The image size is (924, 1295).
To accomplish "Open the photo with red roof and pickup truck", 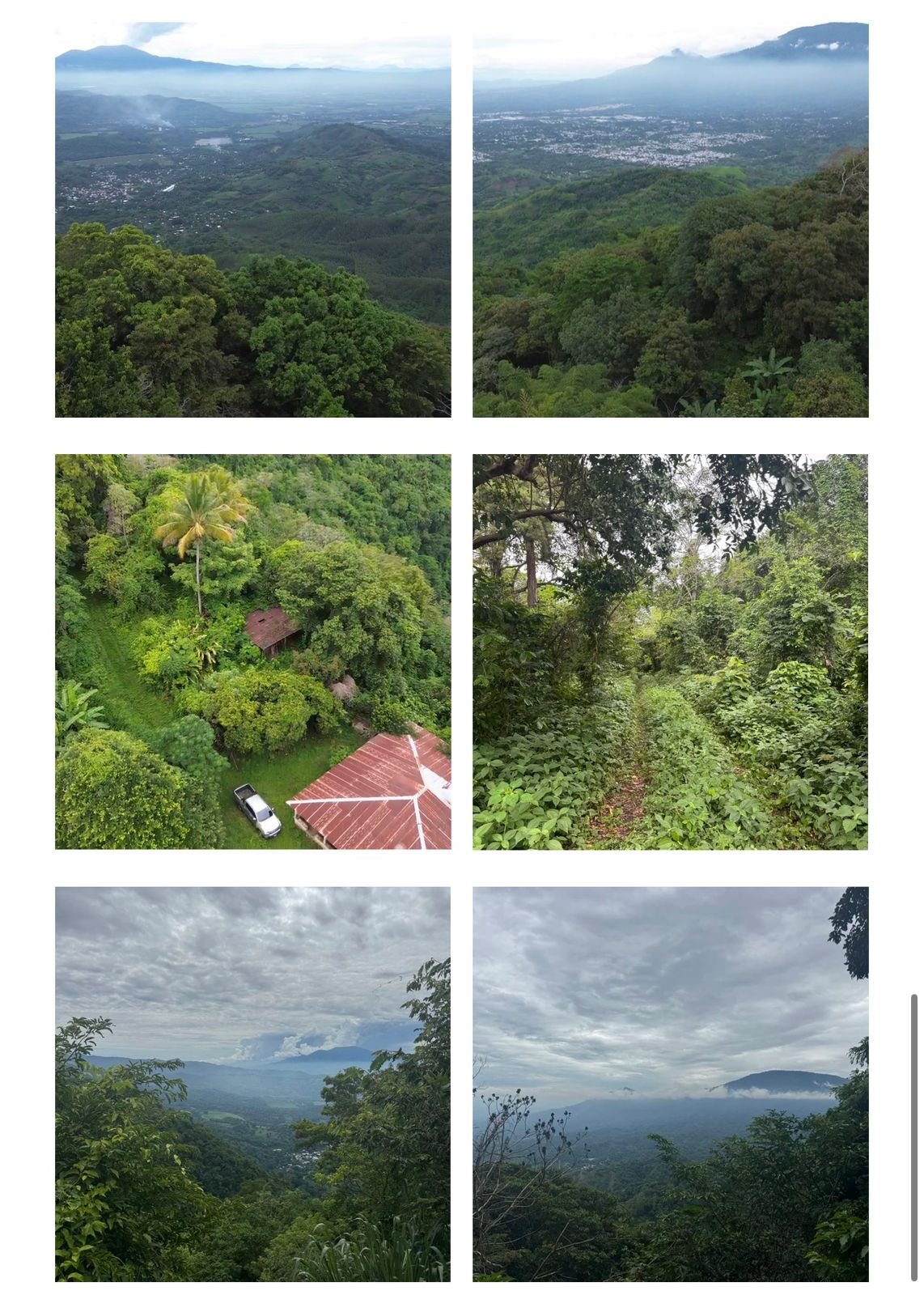I will point(252,652).
